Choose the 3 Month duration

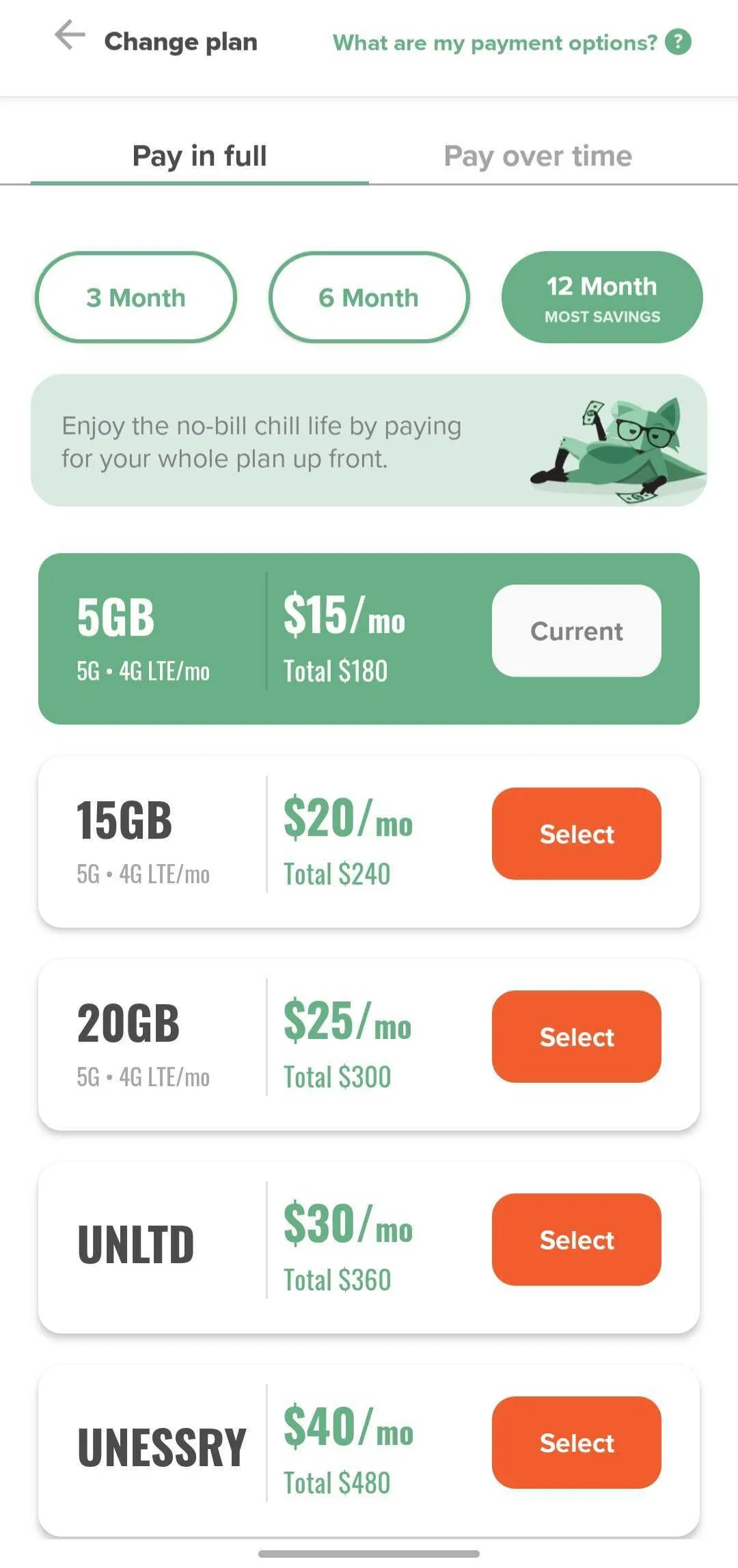pyautogui.click(x=136, y=297)
